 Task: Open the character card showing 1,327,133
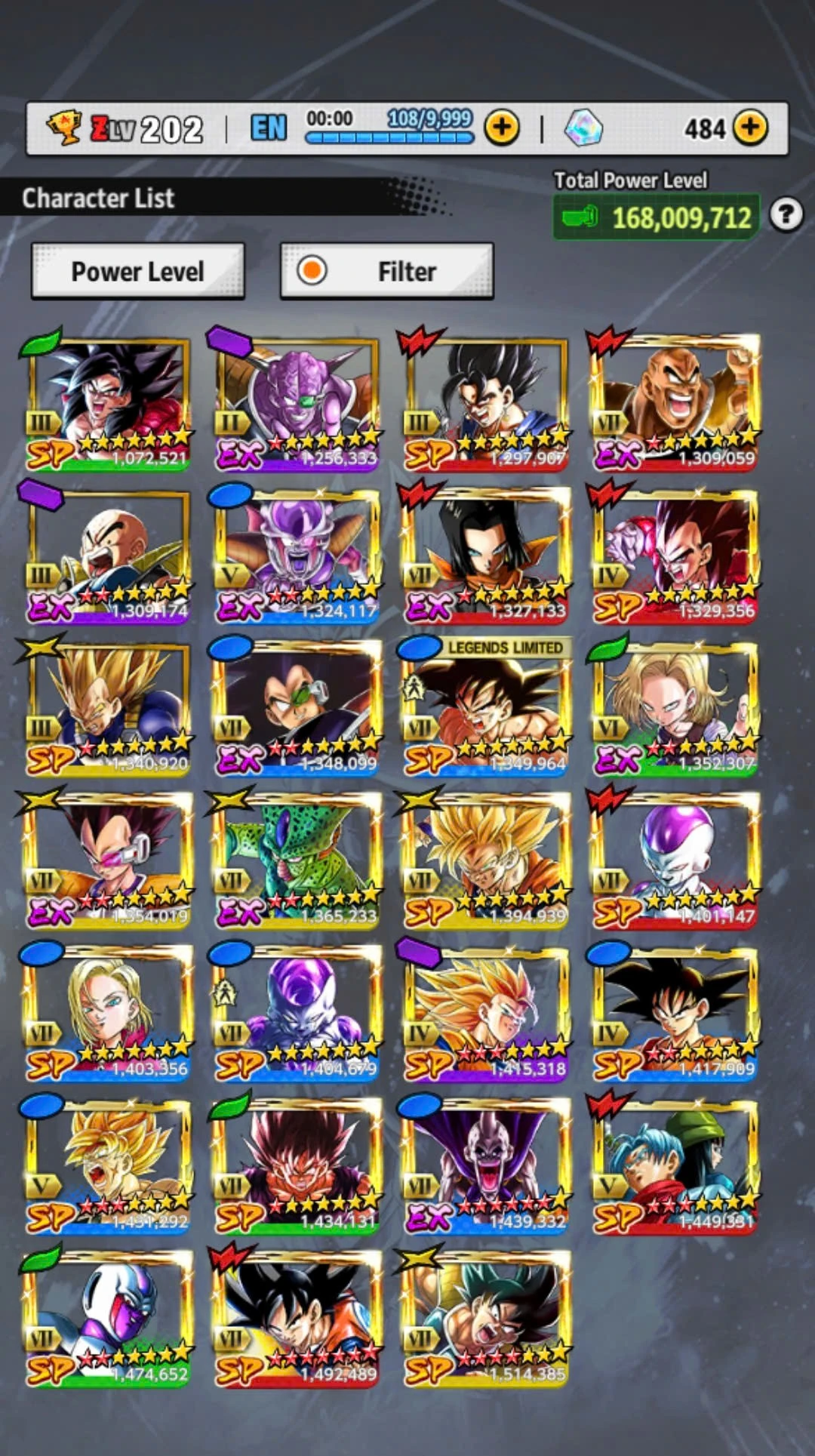coord(485,556)
